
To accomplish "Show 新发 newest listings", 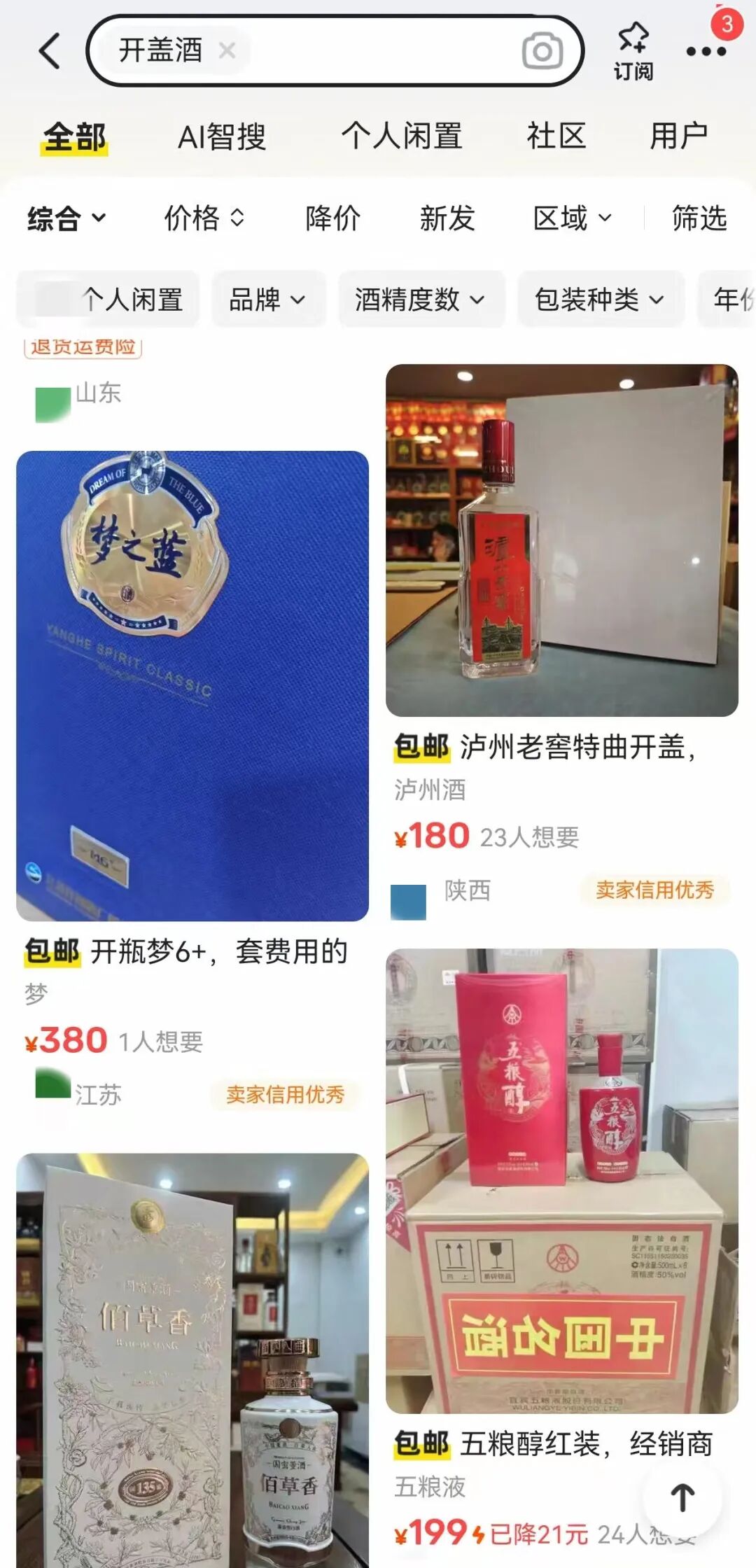I will (x=447, y=218).
